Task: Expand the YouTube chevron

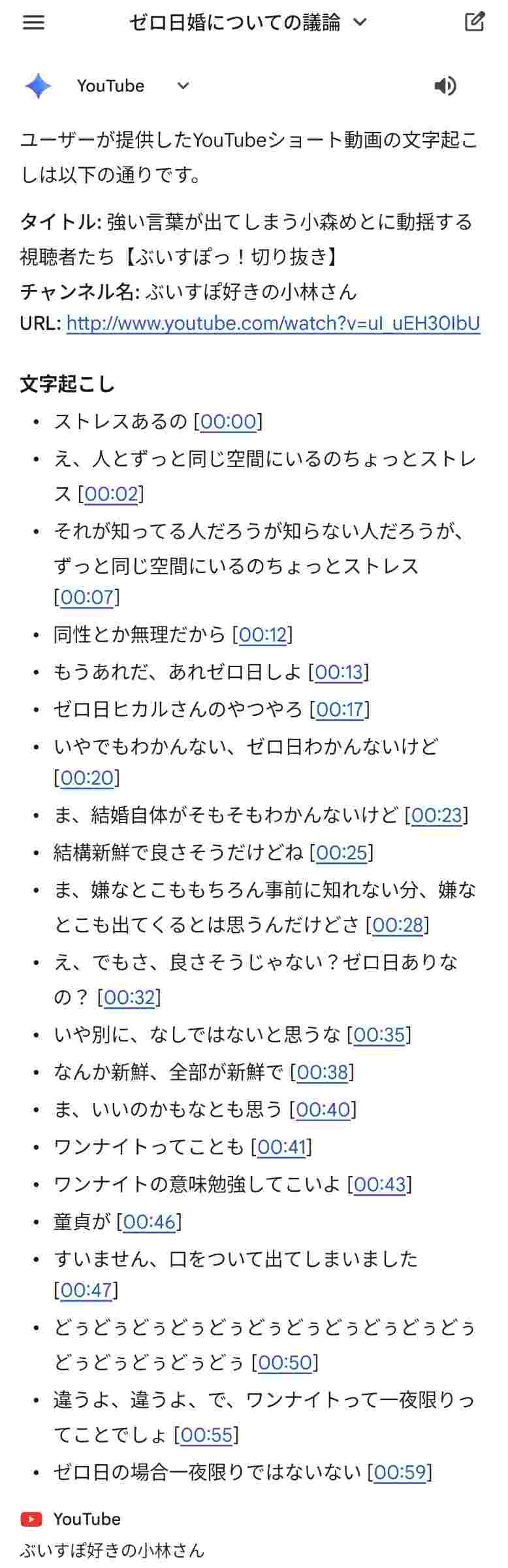Action: tap(183, 86)
